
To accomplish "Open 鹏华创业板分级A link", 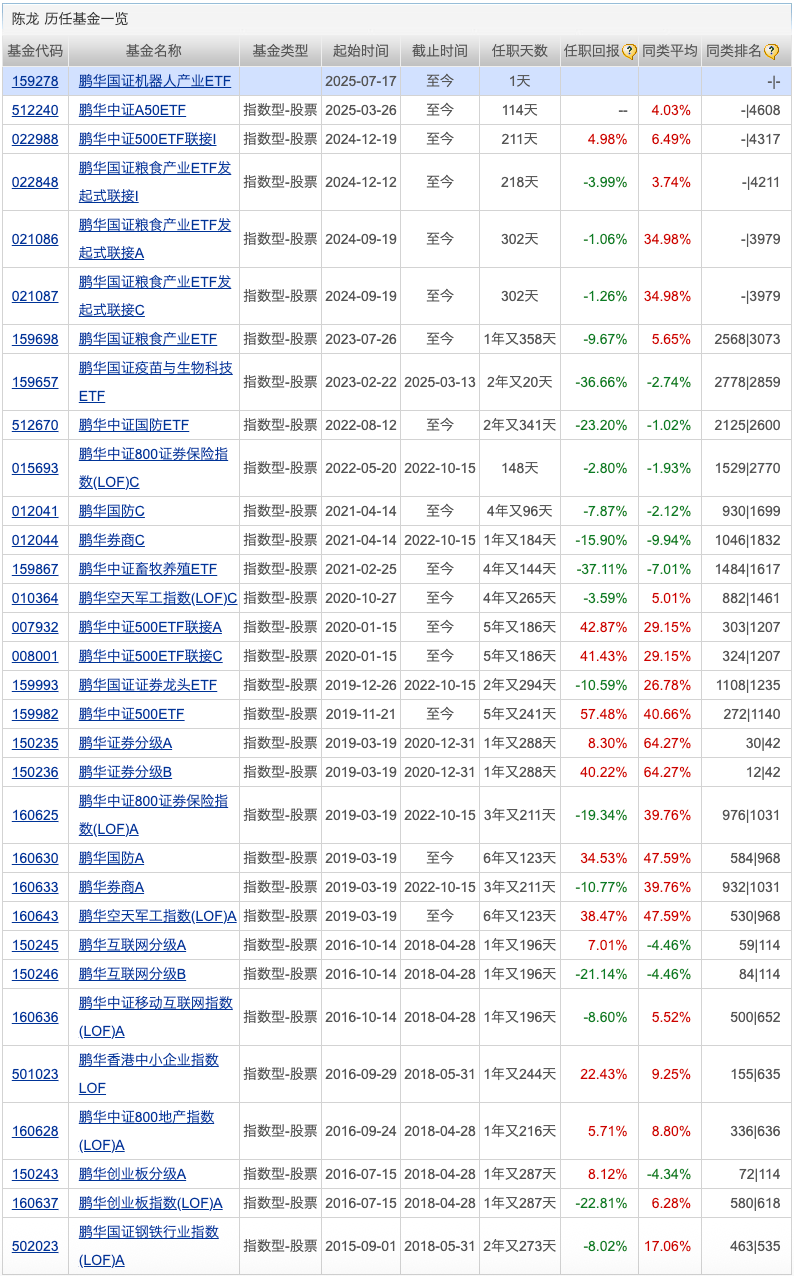I will click(x=133, y=1174).
